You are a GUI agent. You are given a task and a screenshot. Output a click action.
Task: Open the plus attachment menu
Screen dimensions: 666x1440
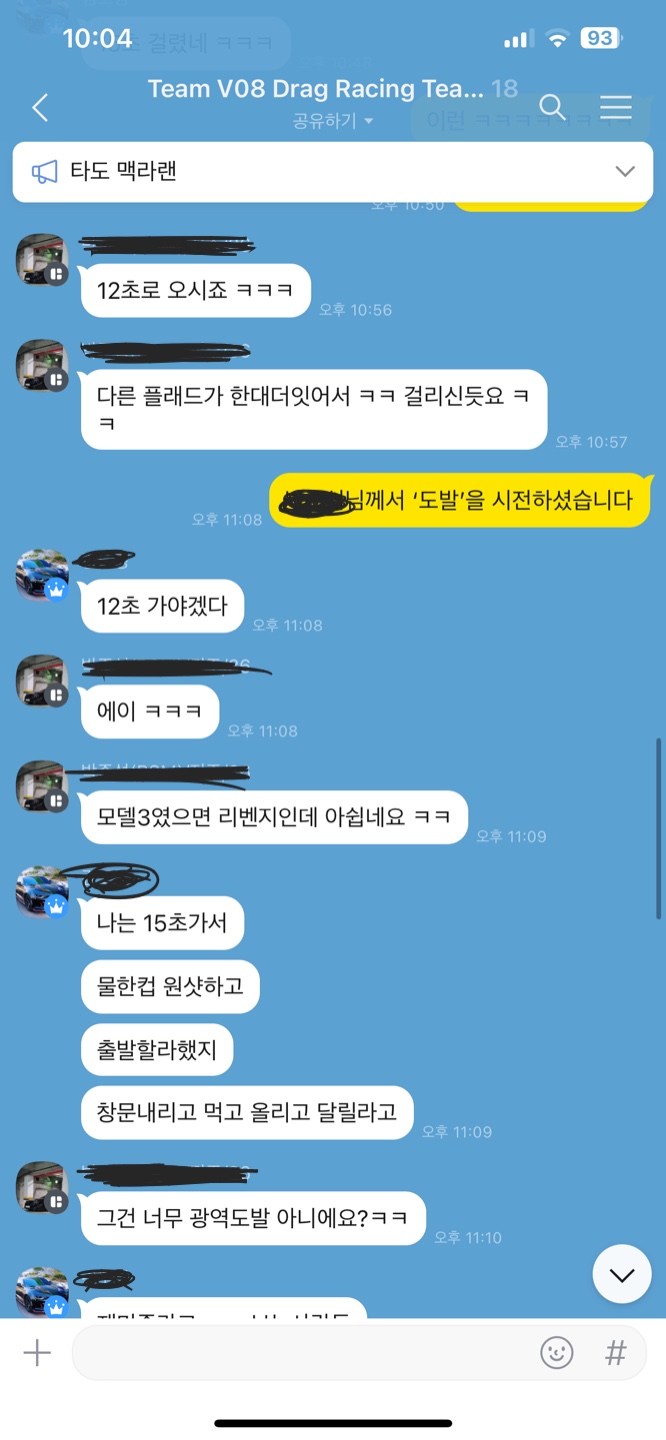tap(37, 1353)
